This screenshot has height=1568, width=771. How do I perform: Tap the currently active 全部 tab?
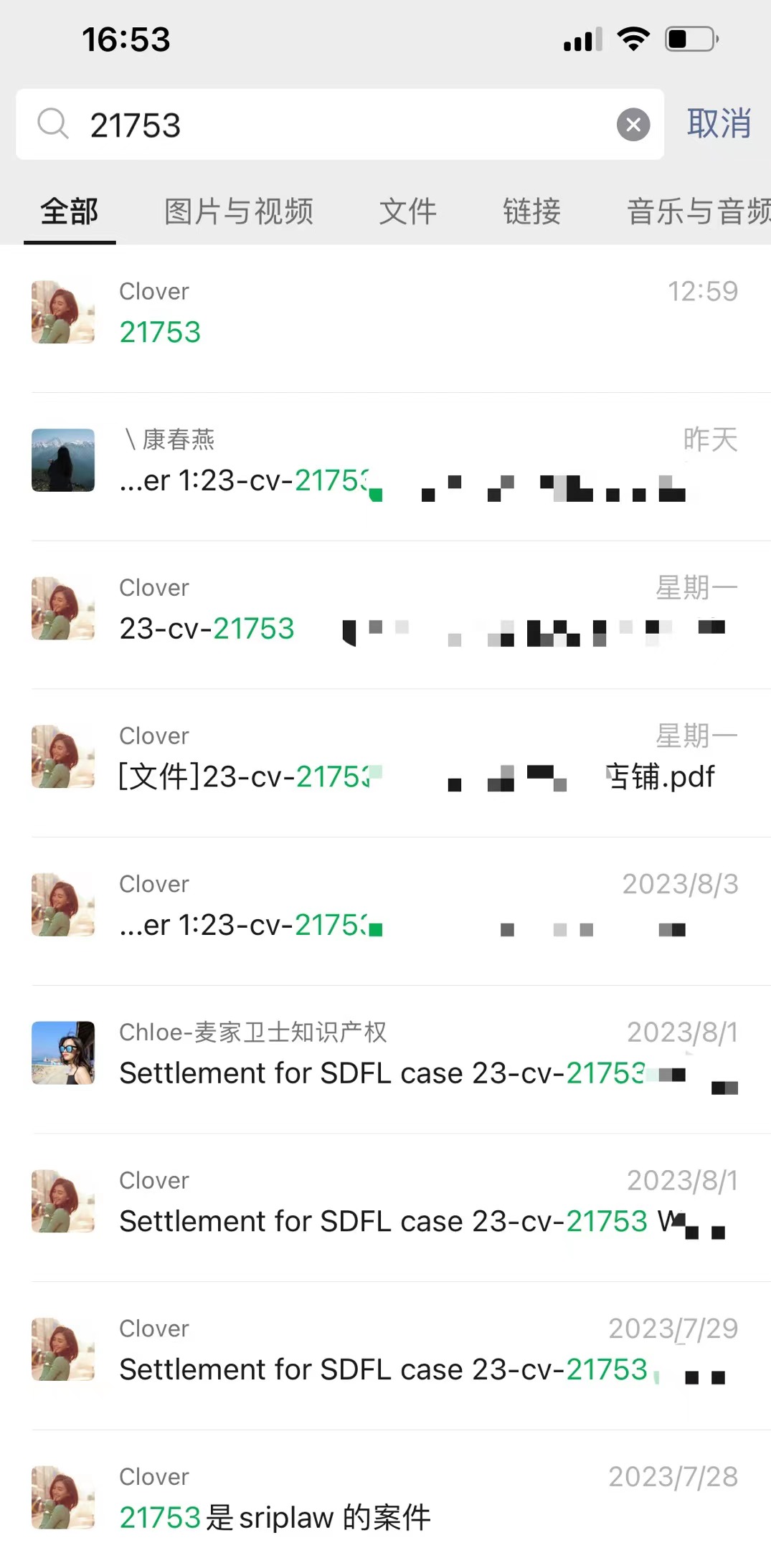click(70, 212)
